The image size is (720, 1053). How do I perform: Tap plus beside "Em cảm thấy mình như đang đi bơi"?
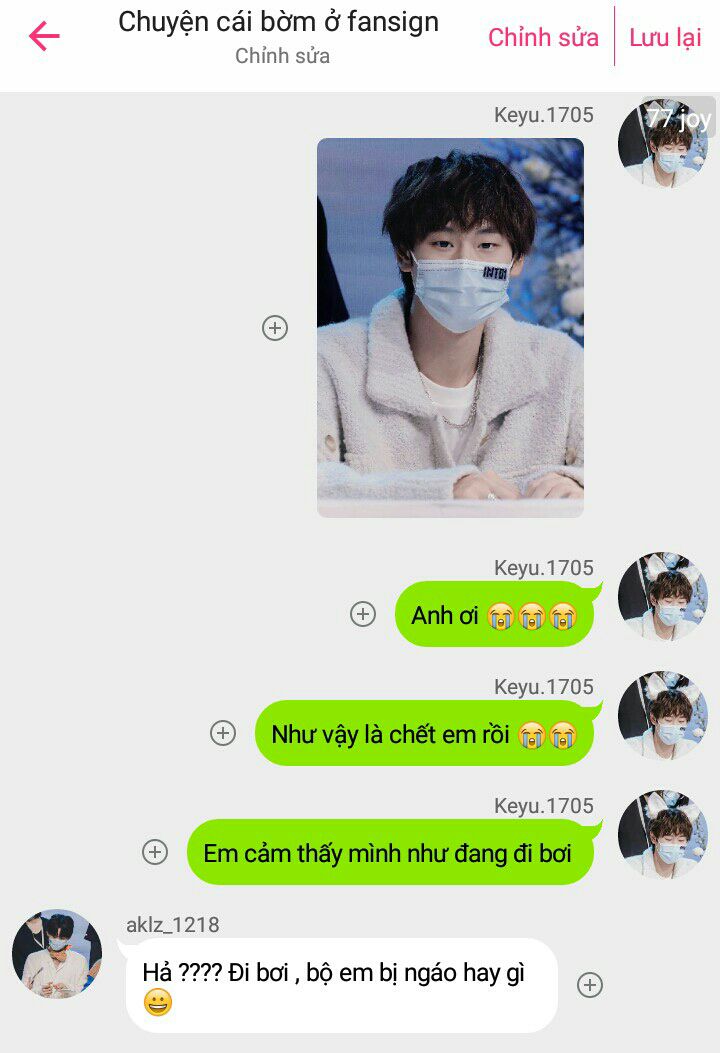click(x=155, y=852)
